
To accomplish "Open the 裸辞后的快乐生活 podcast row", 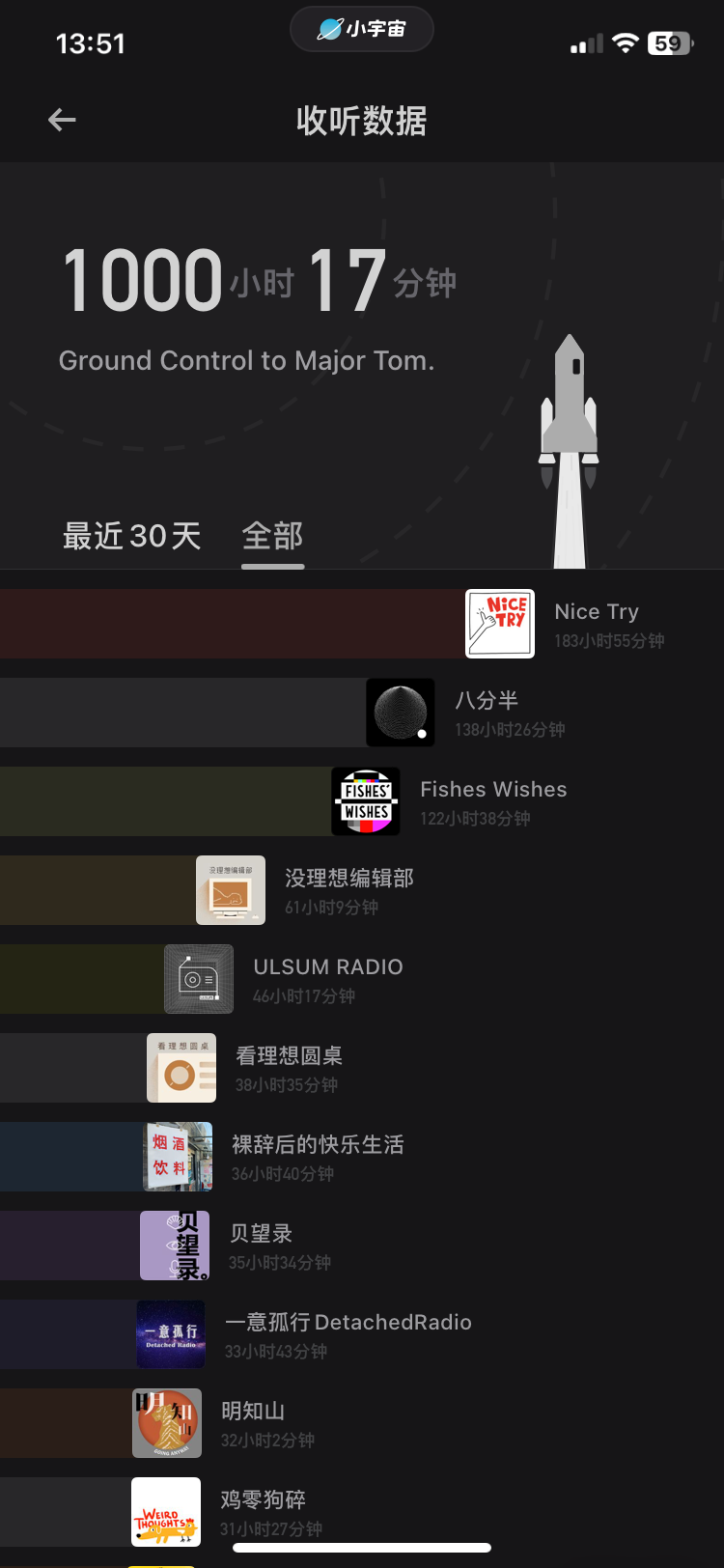I will pos(362,1157).
